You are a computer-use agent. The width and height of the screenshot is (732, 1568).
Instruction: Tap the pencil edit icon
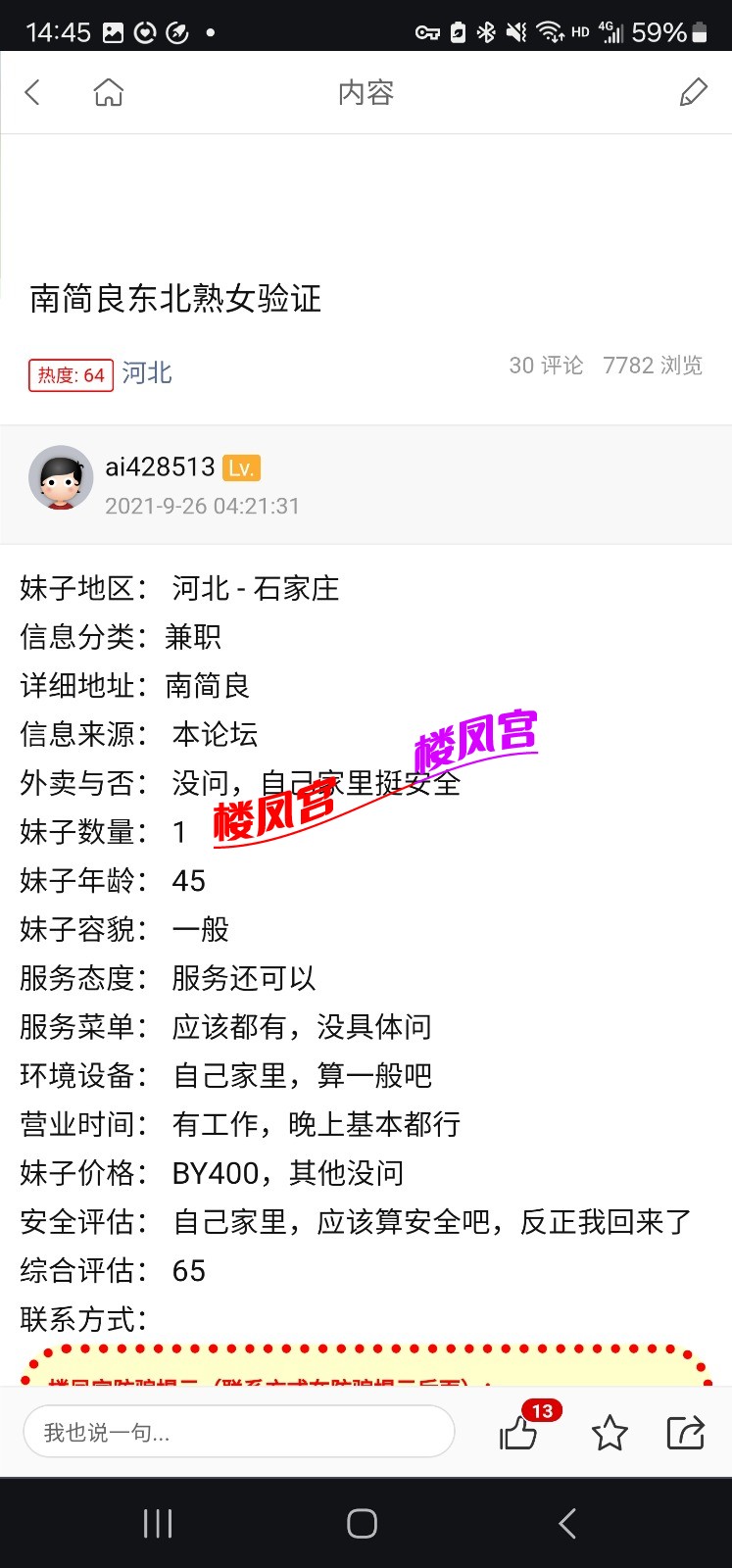(x=693, y=93)
